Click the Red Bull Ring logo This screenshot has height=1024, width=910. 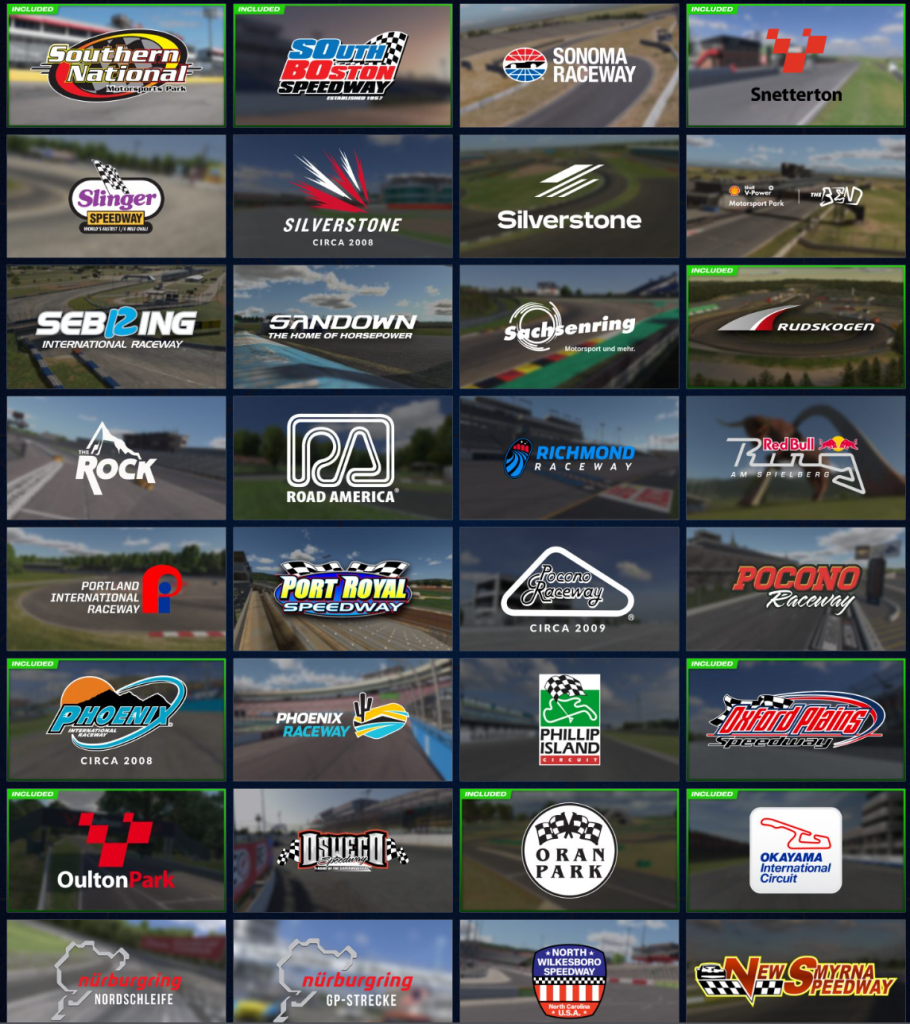[x=796, y=457]
